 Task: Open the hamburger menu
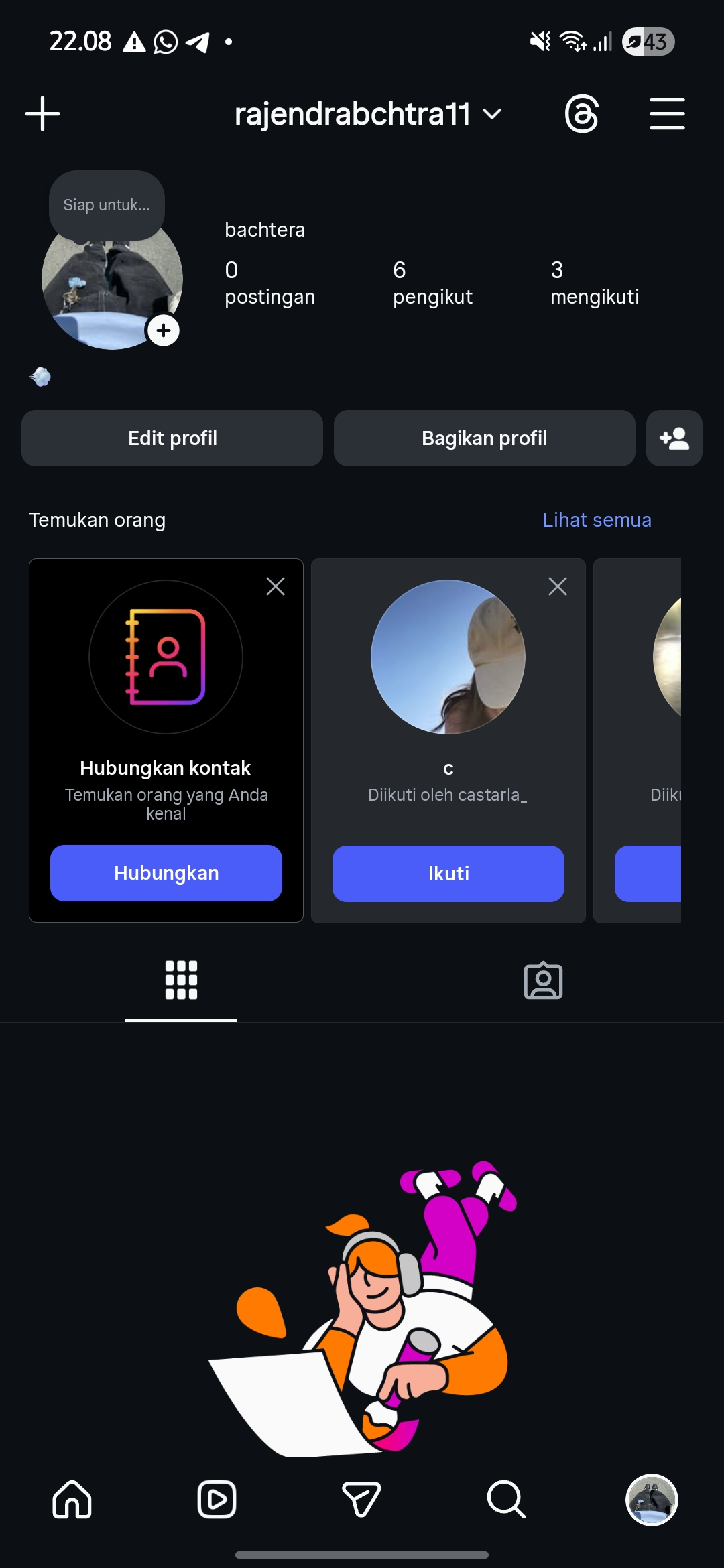click(667, 113)
